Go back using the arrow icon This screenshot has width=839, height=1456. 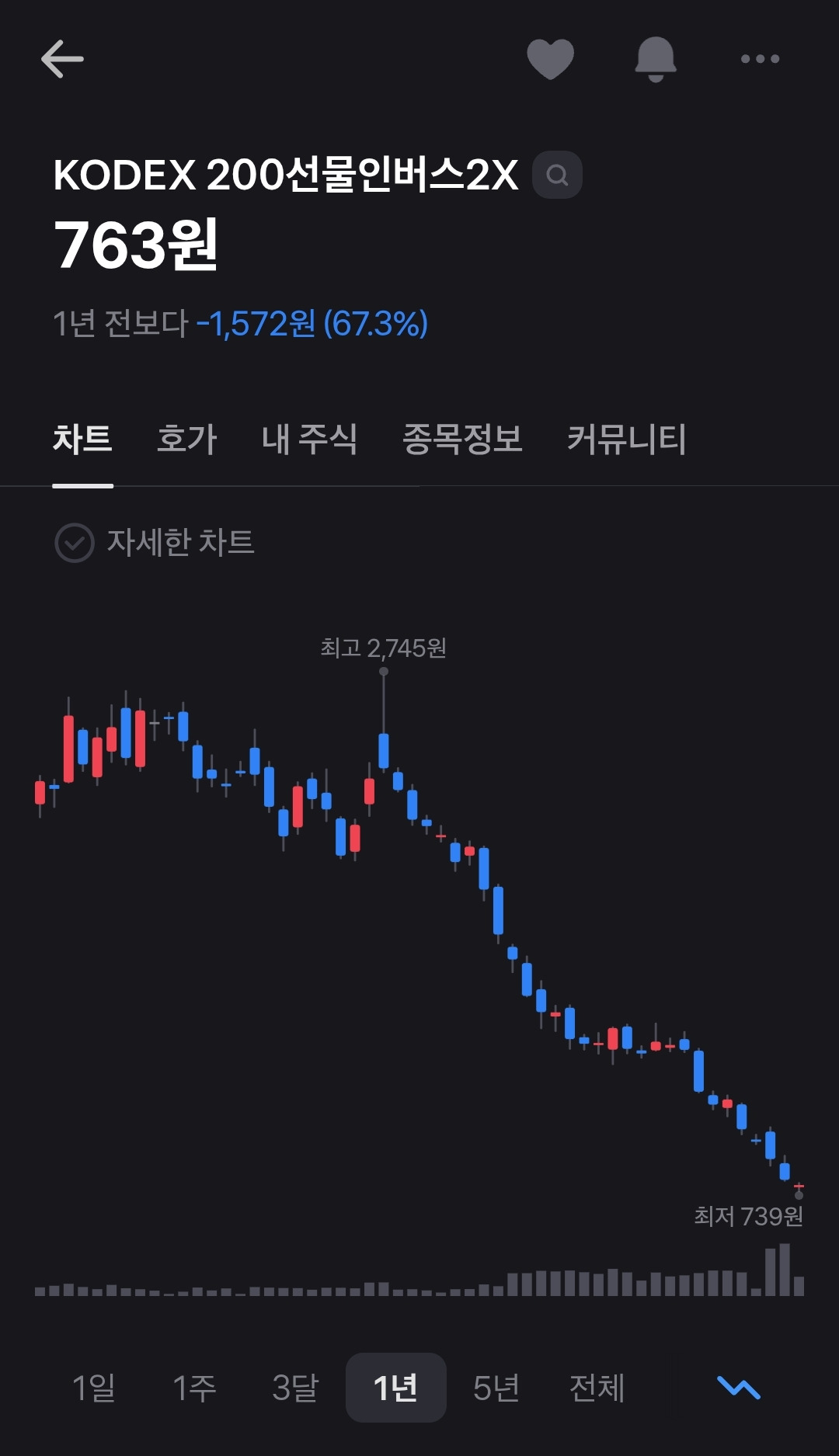(62, 59)
